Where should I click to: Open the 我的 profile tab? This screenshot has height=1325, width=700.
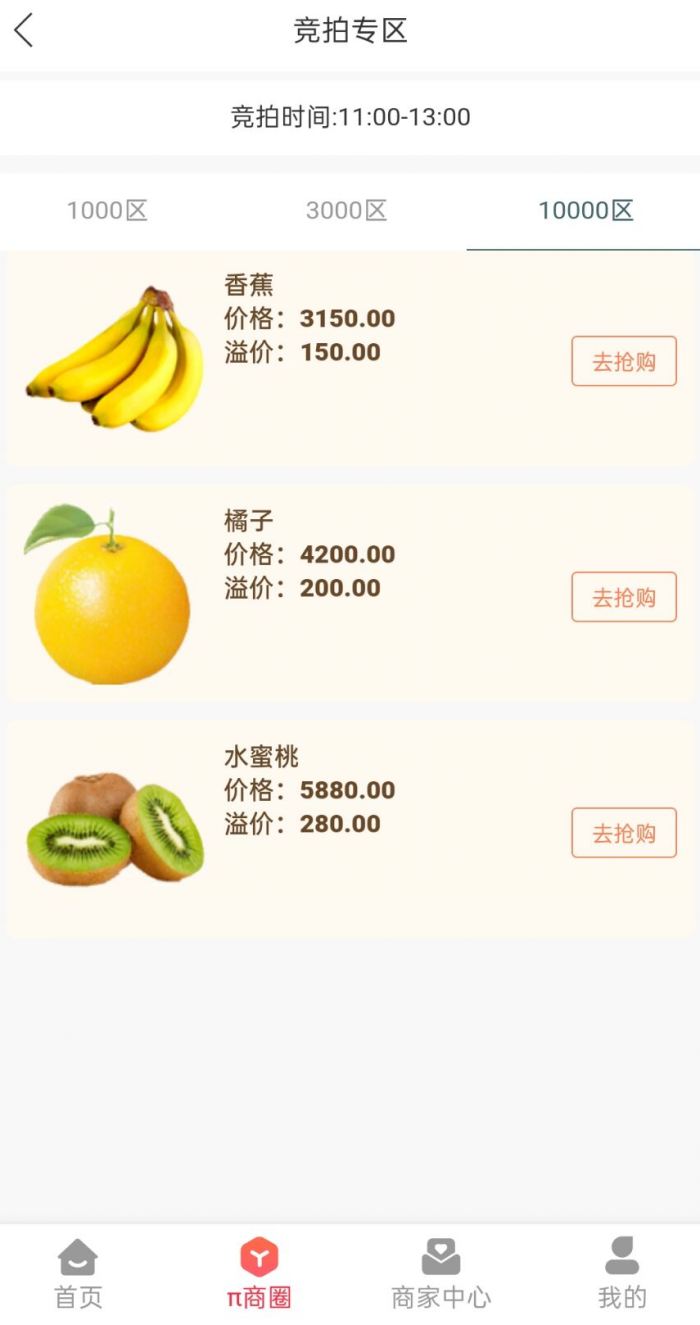click(x=622, y=1275)
